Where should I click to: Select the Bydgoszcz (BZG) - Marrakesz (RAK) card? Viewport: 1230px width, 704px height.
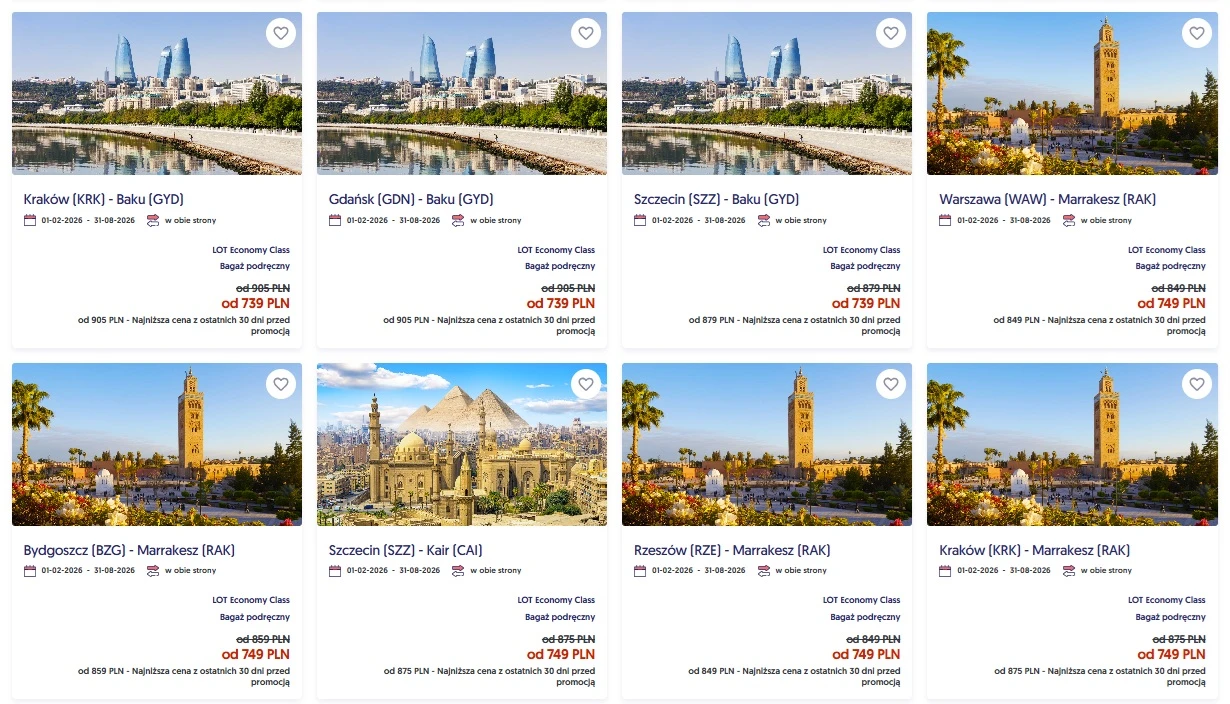click(x=128, y=550)
